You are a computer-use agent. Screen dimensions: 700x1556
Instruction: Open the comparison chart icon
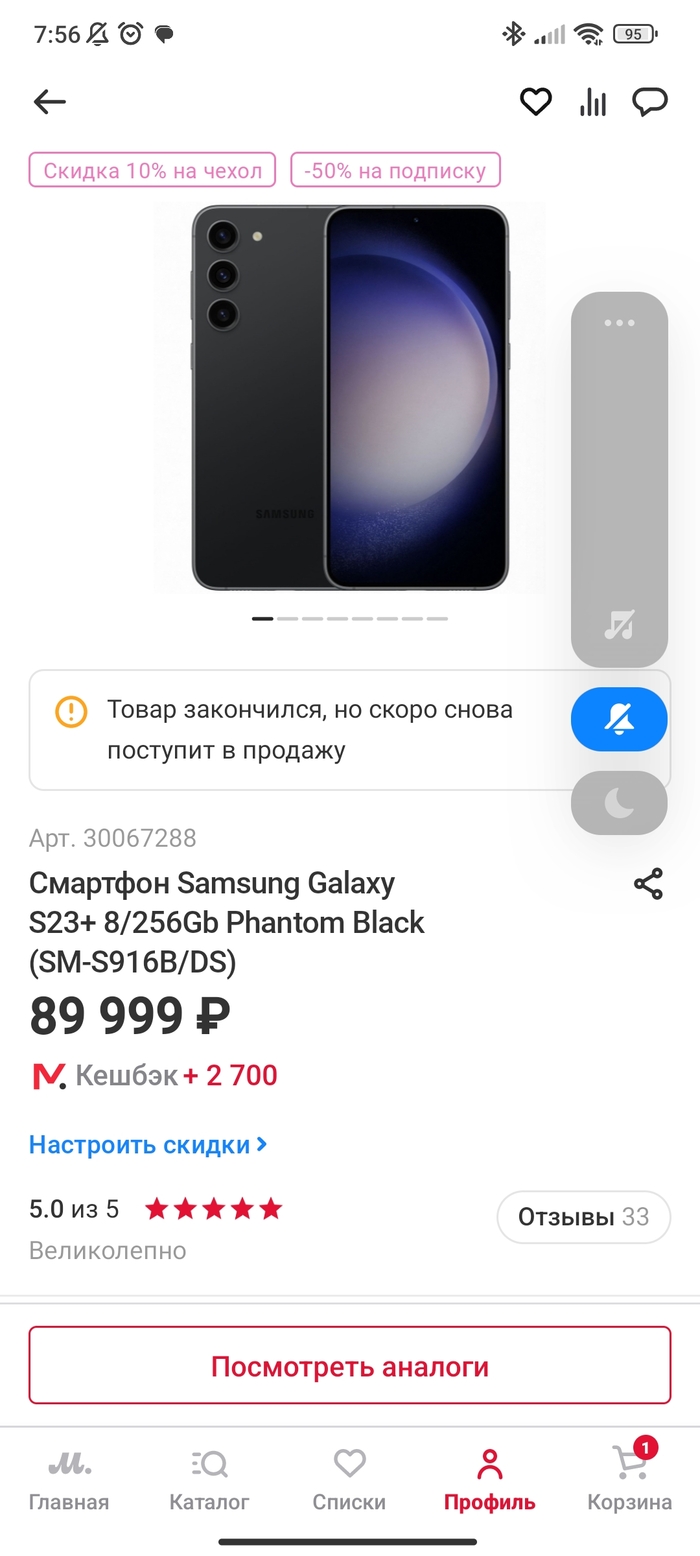point(593,101)
